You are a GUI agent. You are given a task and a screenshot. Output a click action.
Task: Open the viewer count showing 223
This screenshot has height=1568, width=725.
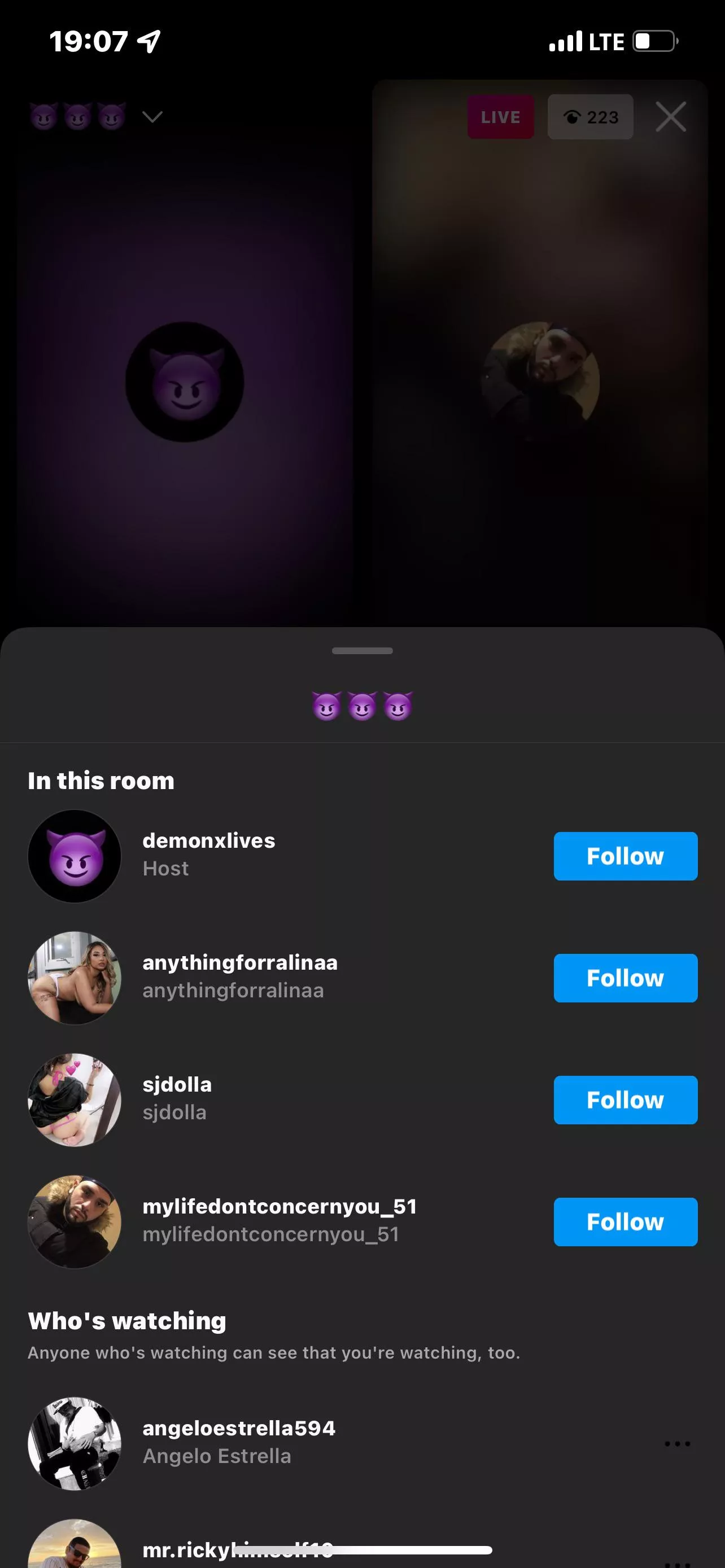click(x=590, y=116)
